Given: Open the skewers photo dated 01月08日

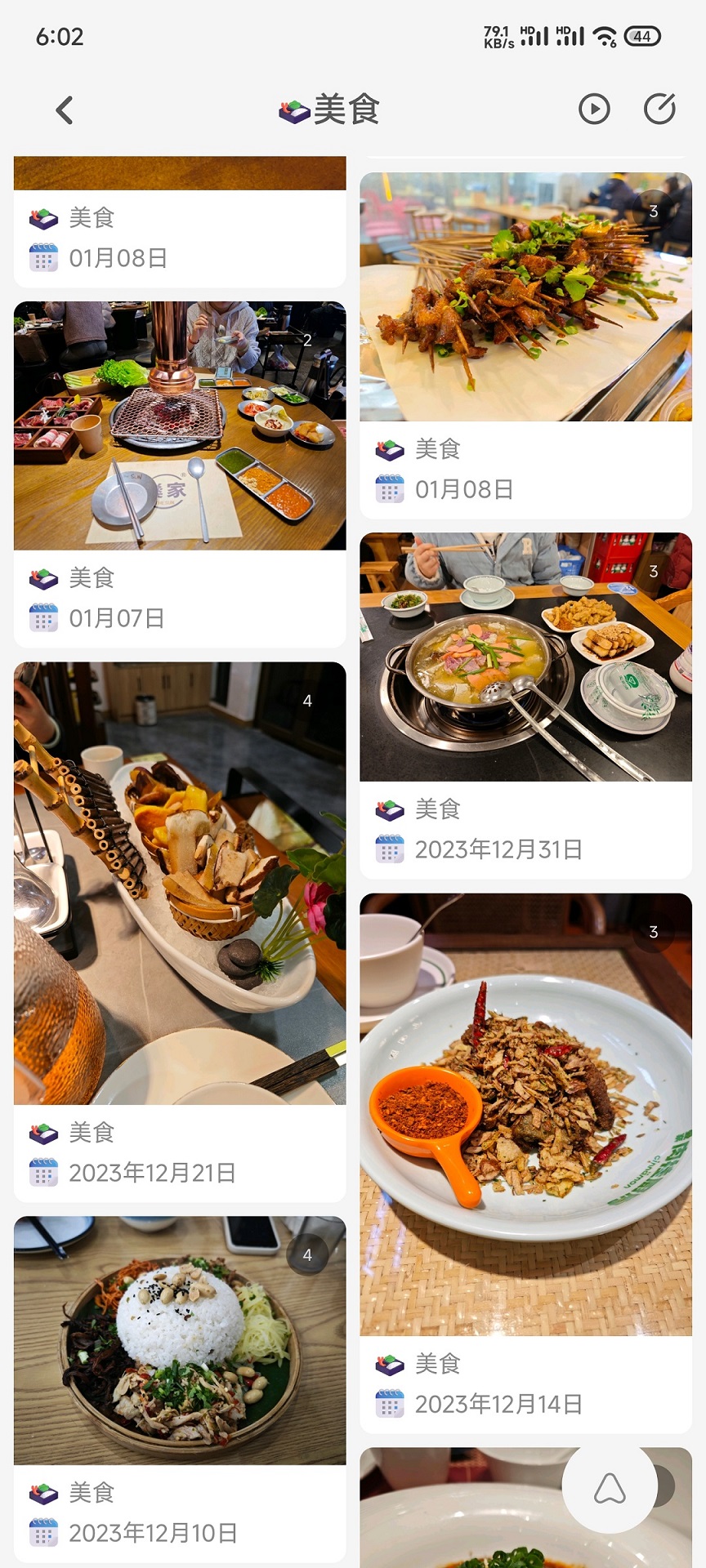Looking at the screenshot, I should point(525,294).
